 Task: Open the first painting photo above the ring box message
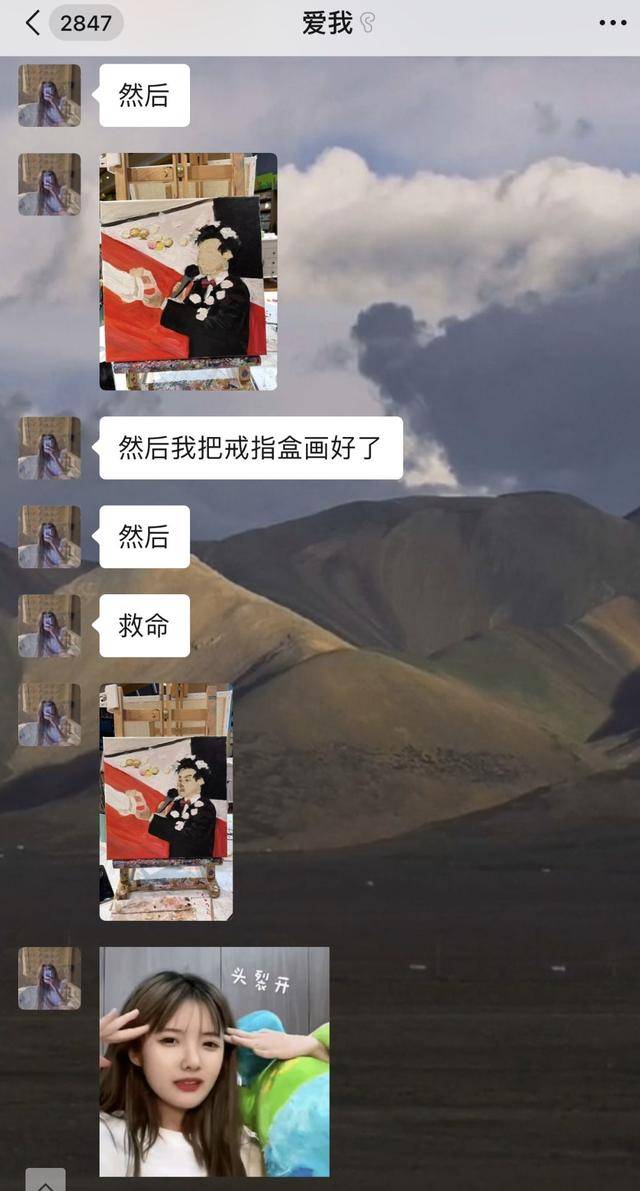click(188, 271)
